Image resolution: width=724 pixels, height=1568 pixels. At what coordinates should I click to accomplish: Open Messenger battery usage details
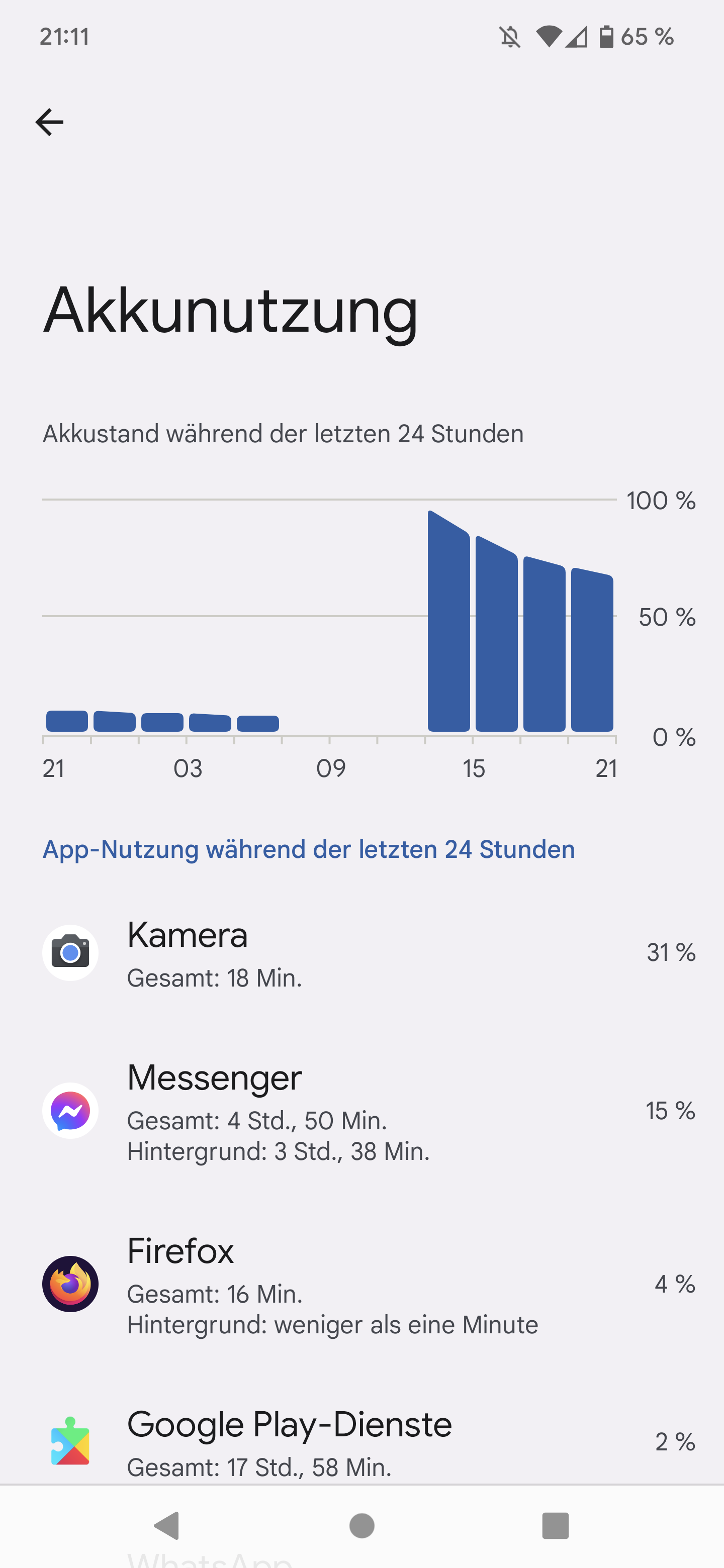(x=361, y=1111)
